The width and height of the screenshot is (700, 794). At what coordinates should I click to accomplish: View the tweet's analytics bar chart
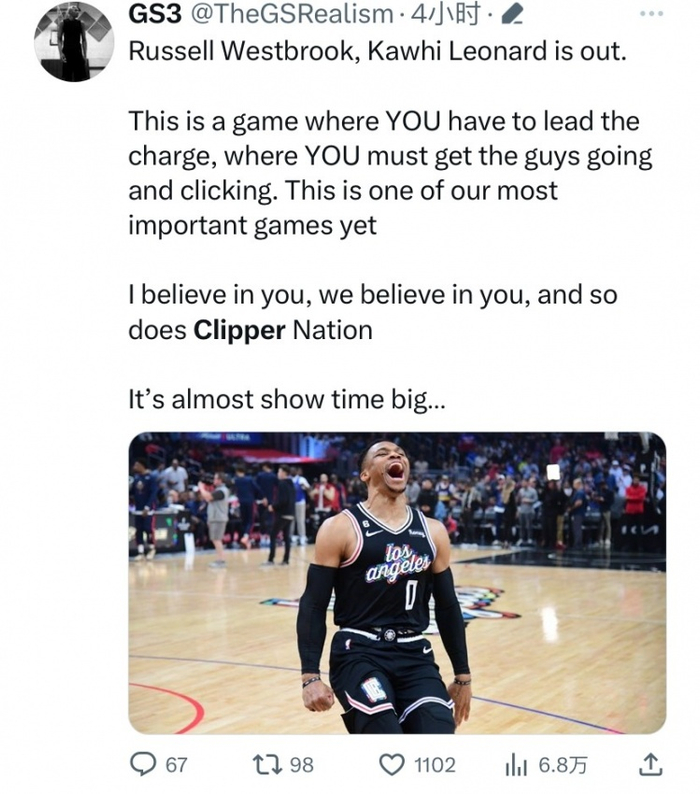pyautogui.click(x=516, y=765)
